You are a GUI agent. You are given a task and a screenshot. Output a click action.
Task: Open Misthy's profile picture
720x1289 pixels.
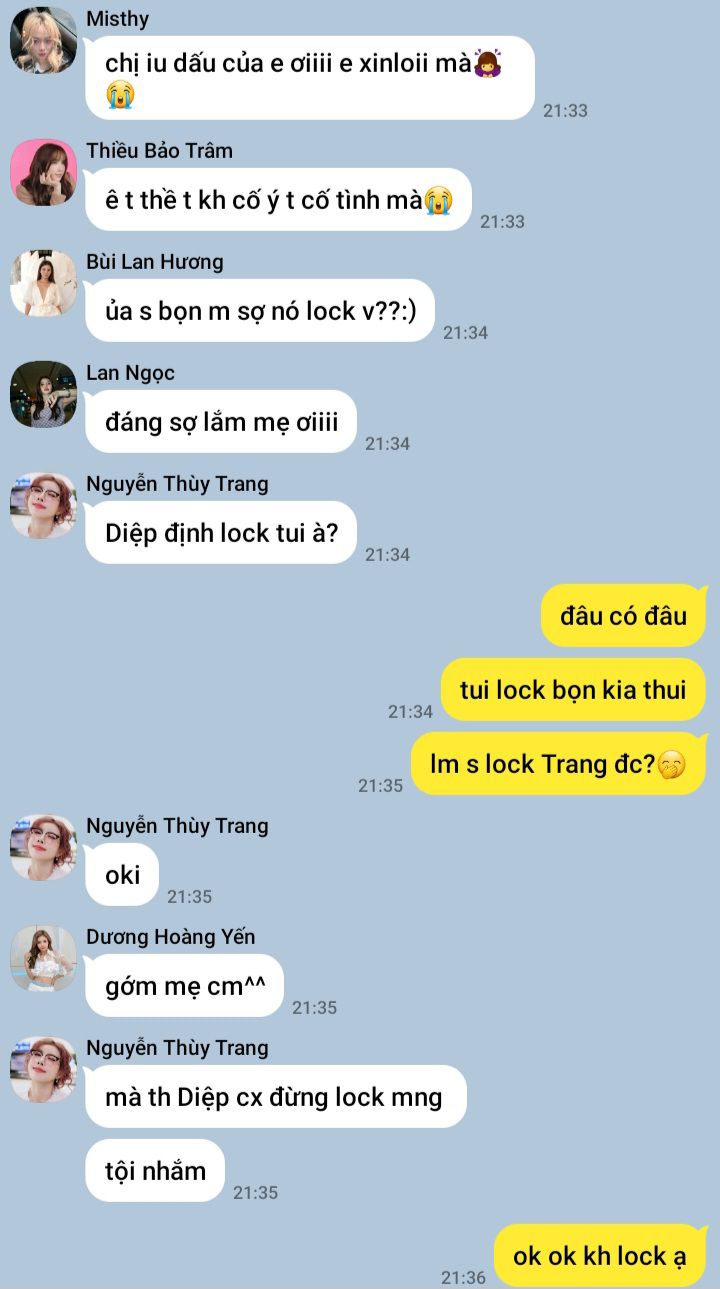click(x=43, y=41)
